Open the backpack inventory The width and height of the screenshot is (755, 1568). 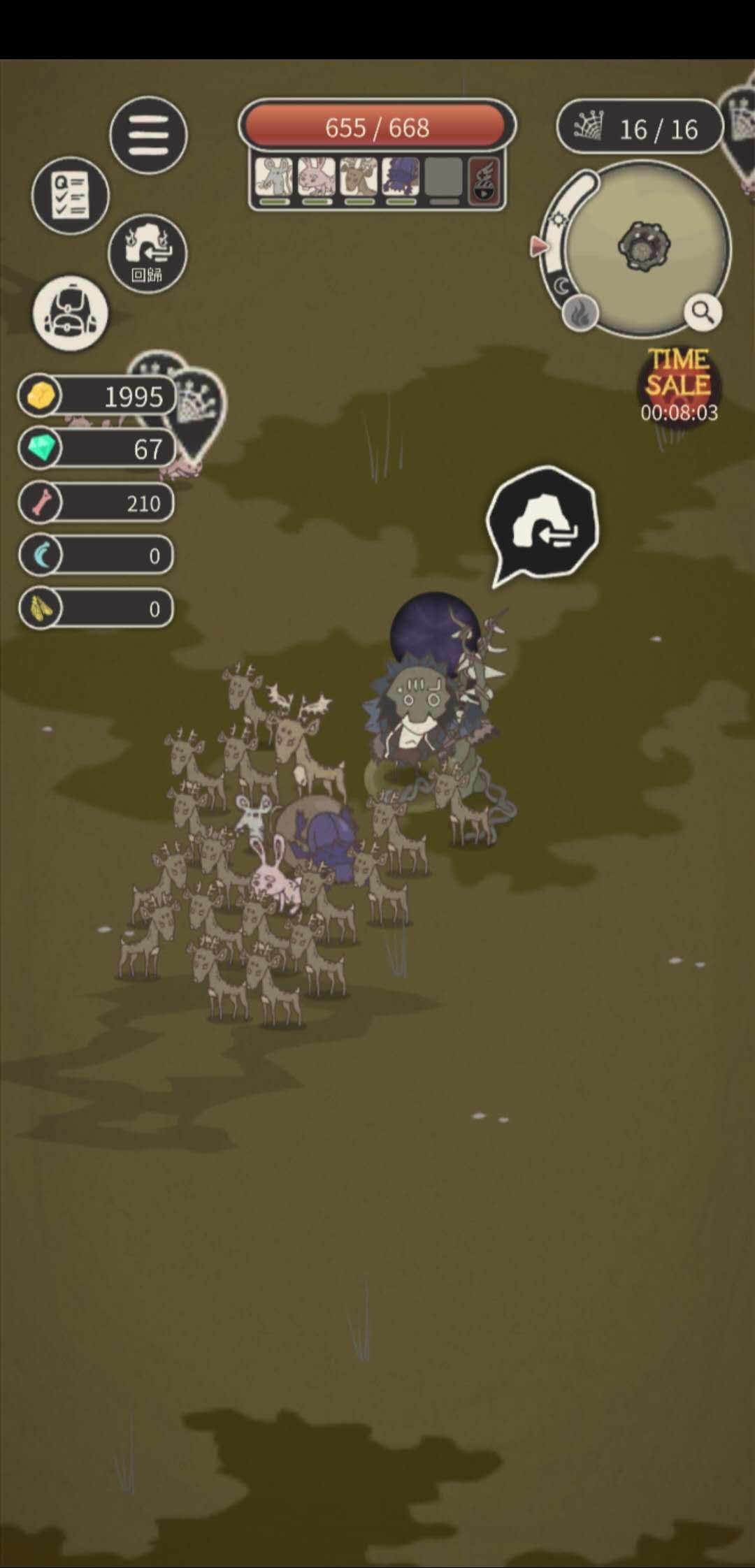(x=71, y=314)
